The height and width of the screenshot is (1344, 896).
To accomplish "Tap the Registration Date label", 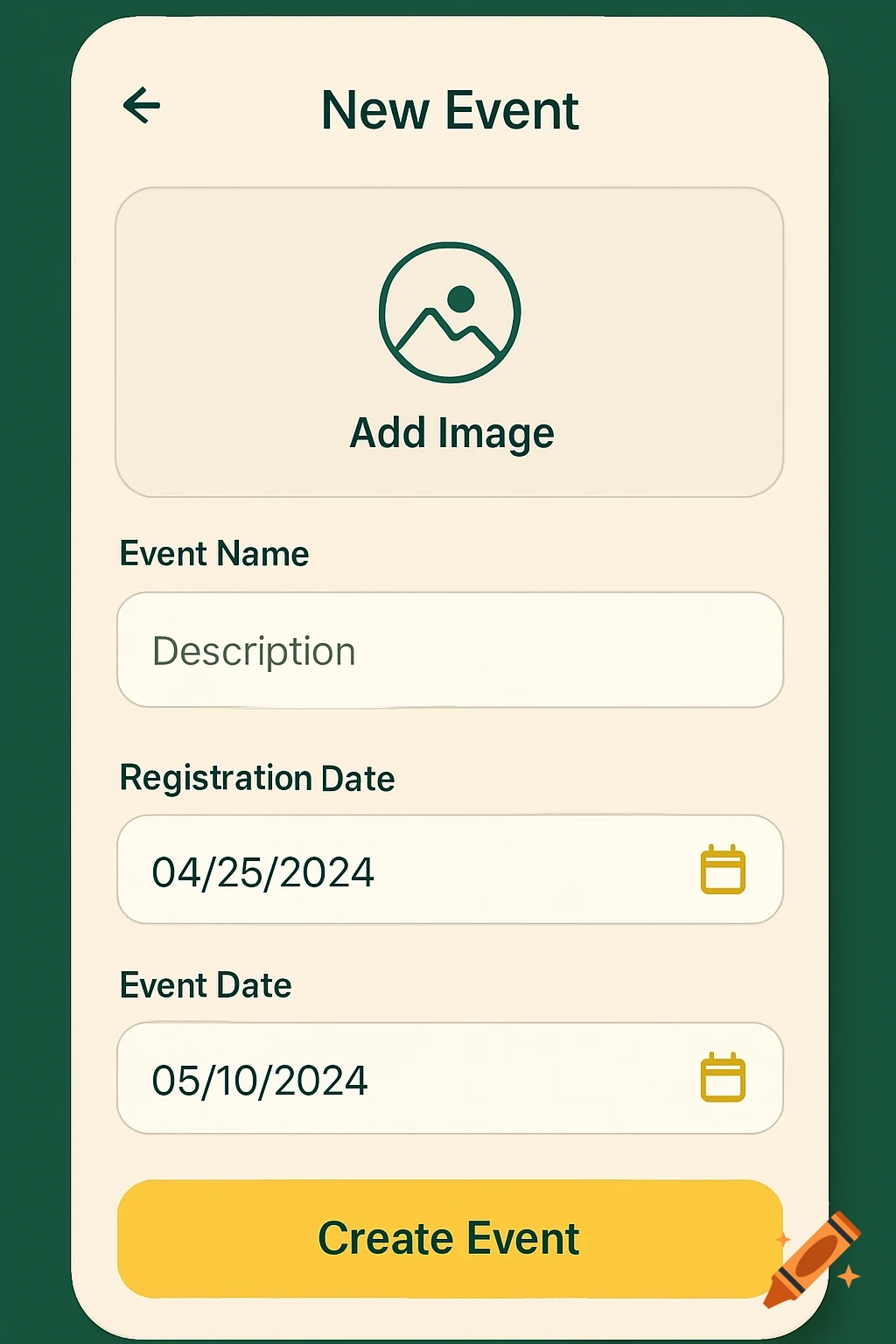I will point(257,777).
